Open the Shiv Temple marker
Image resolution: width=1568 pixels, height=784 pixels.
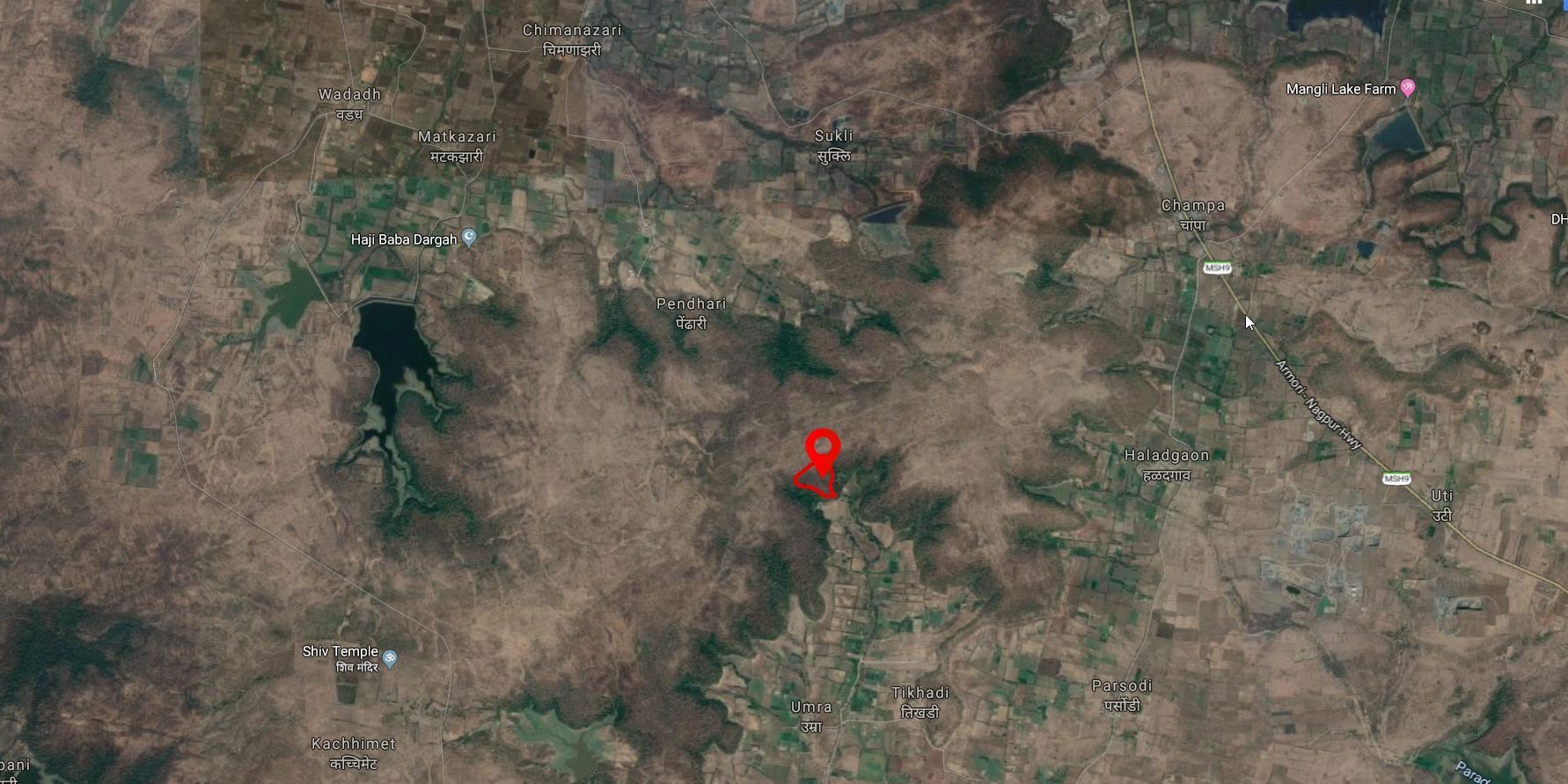tap(390, 657)
